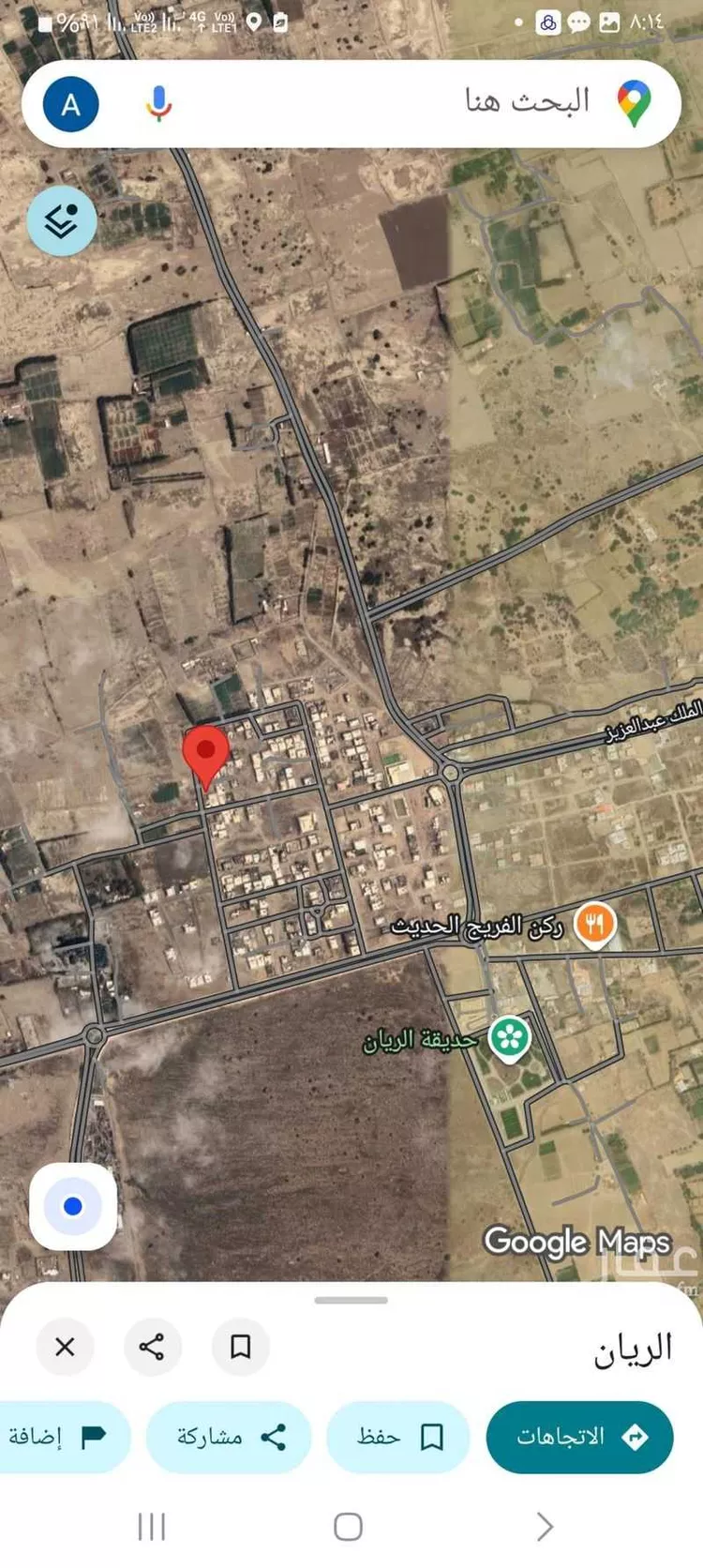
Task: Start voice search with the microphone
Action: point(158,103)
